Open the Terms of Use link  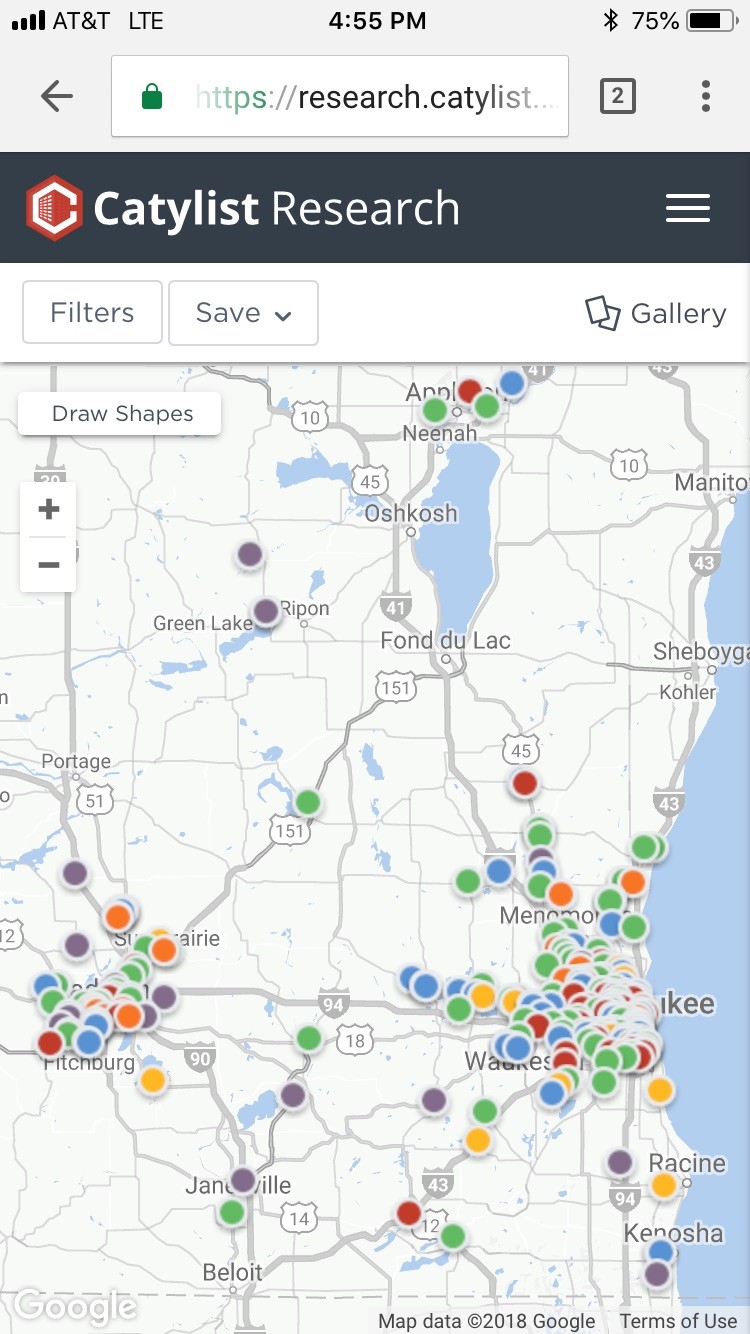pyautogui.click(x=678, y=1321)
